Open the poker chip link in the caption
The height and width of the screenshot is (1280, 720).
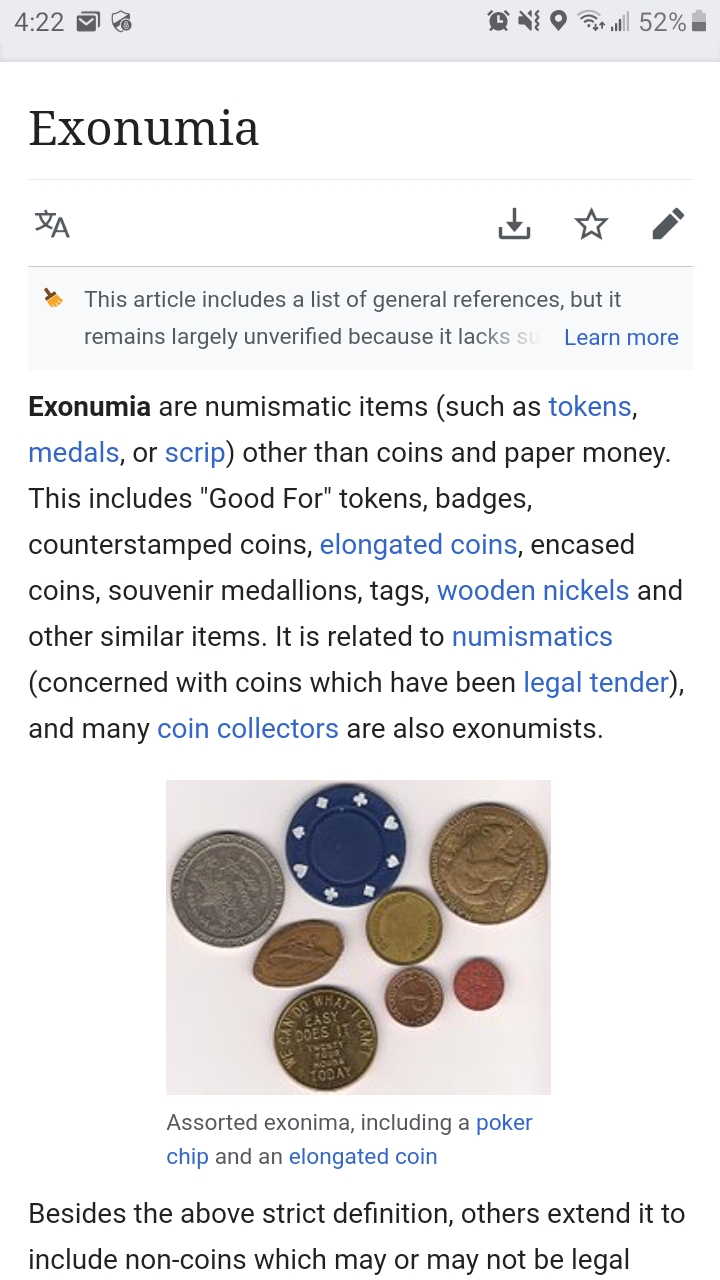(504, 1123)
